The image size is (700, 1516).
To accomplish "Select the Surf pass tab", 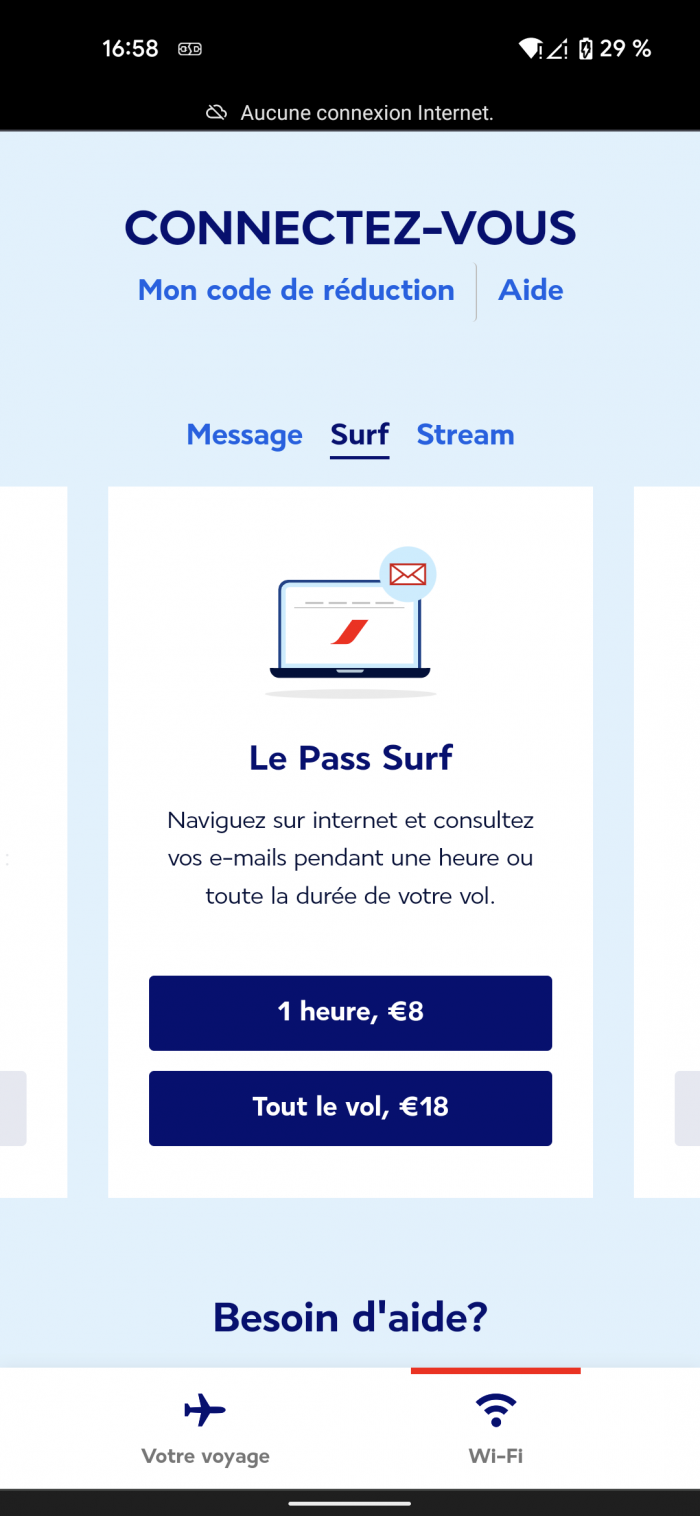I will tap(359, 435).
